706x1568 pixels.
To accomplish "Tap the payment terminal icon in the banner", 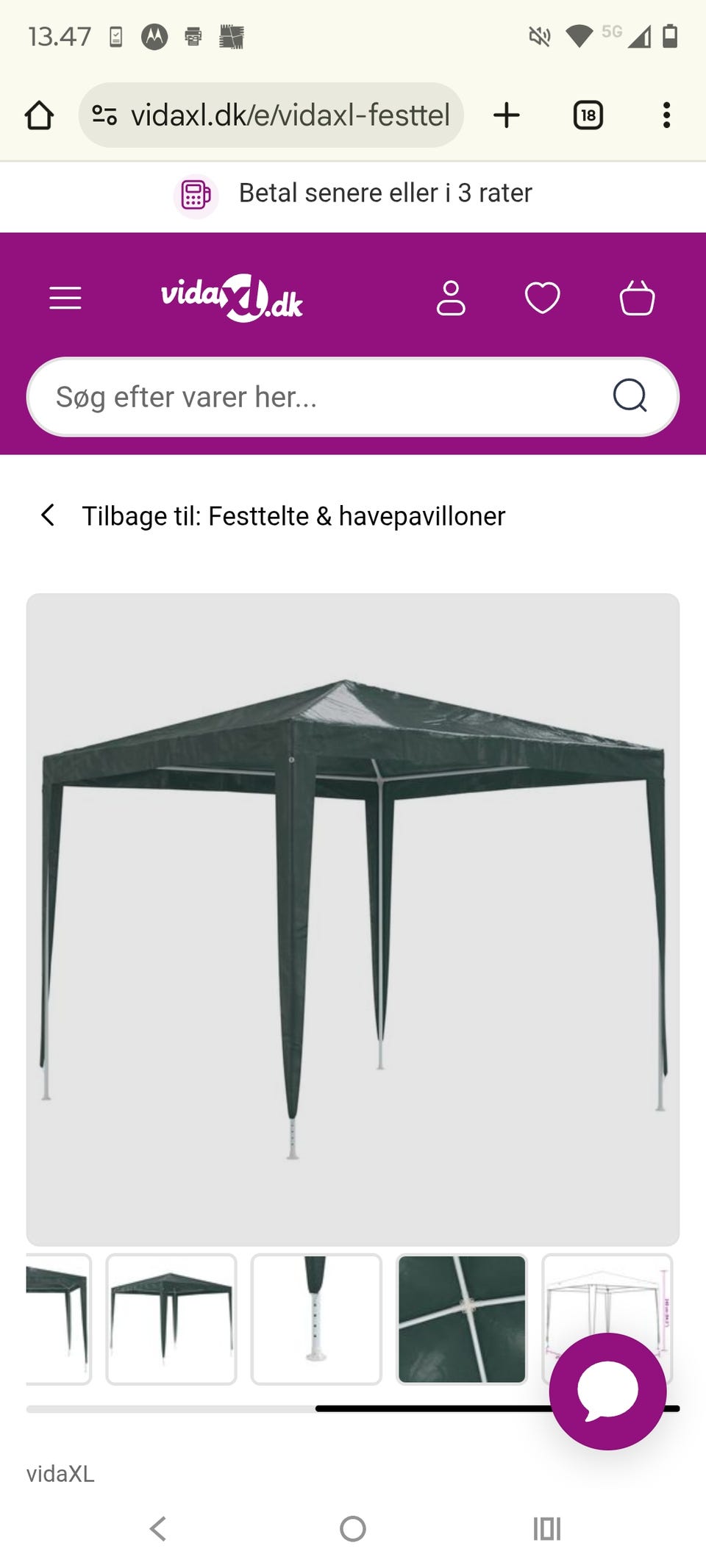I will (x=196, y=195).
